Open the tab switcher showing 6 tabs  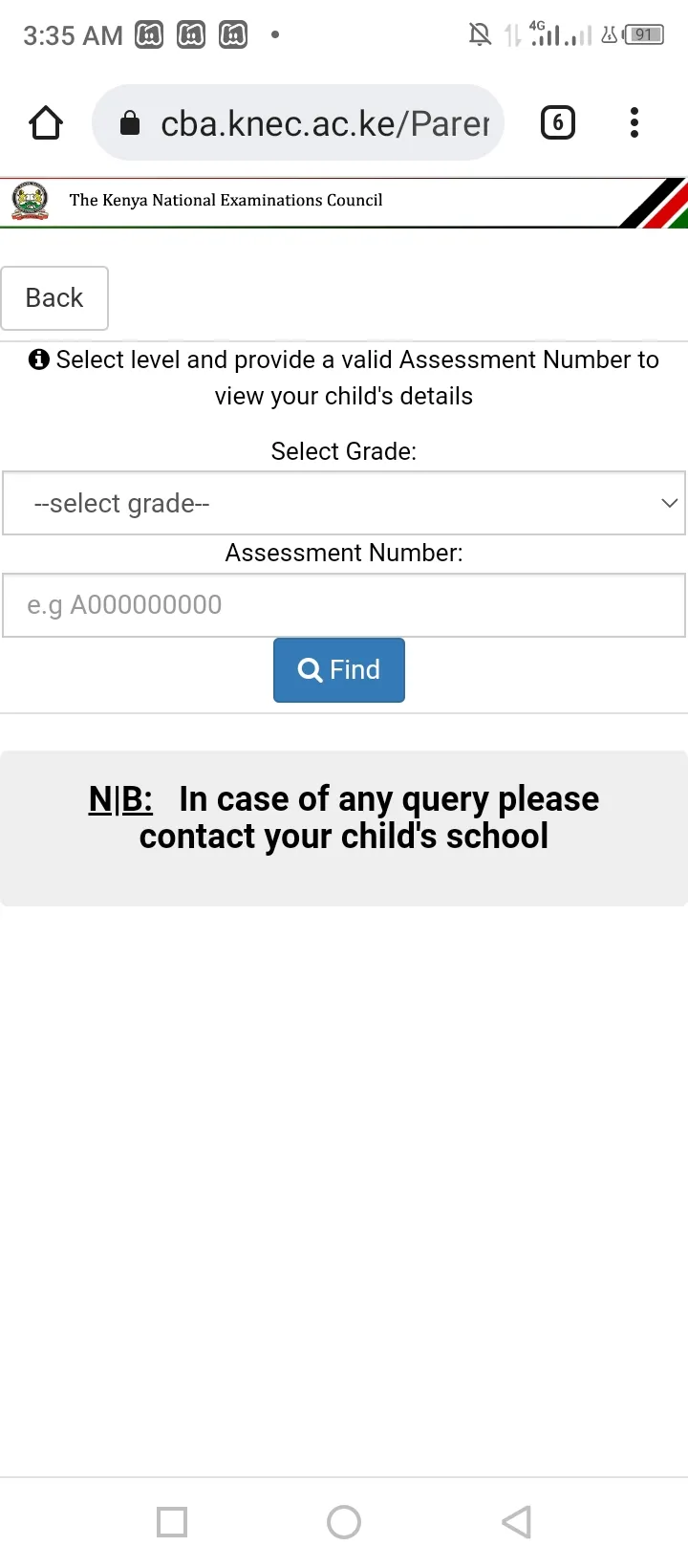point(558,122)
